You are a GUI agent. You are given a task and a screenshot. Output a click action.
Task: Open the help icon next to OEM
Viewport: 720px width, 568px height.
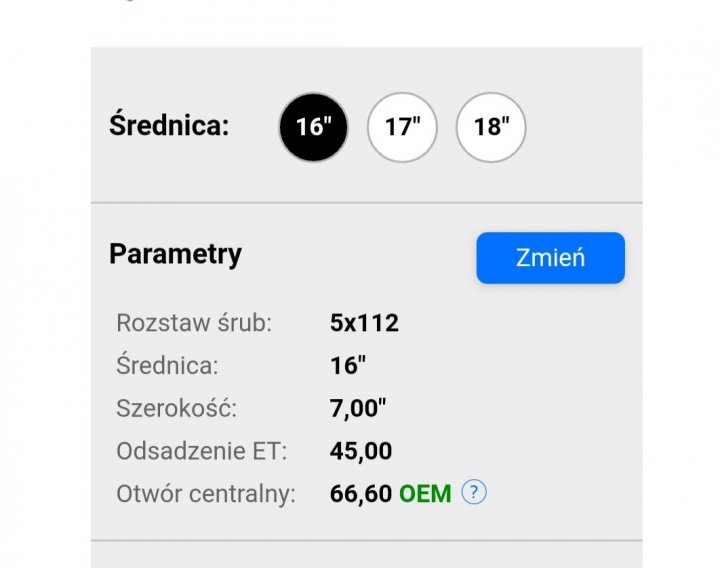475,493
